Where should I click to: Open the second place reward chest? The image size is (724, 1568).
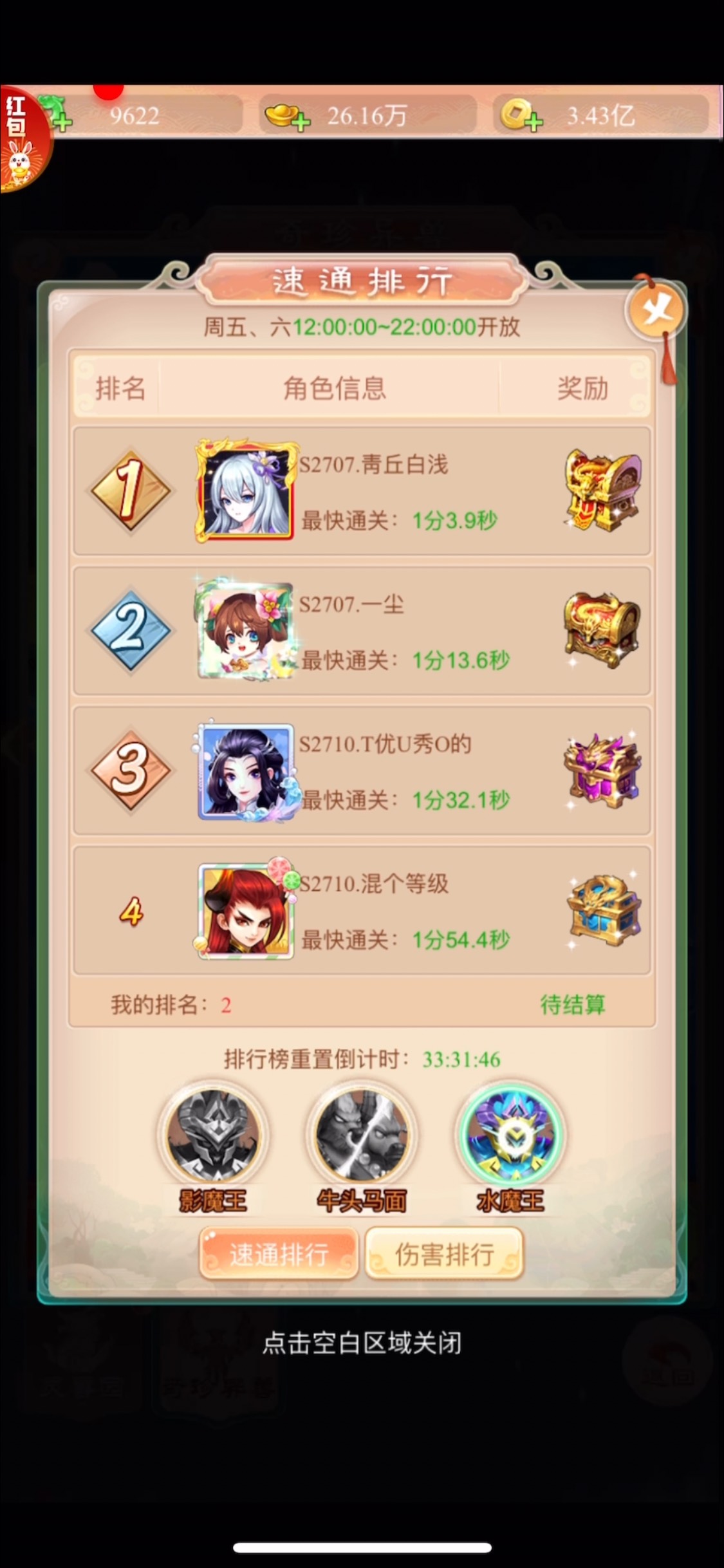[x=602, y=630]
